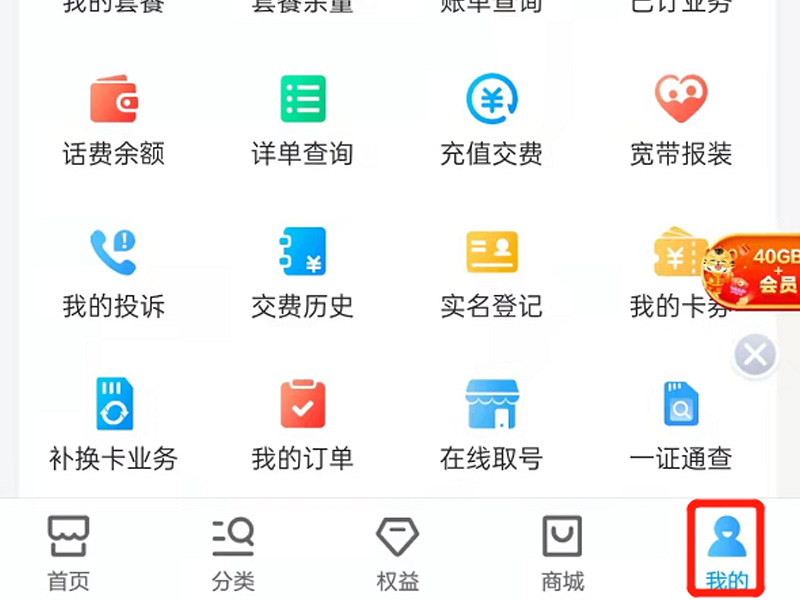Select the 我的 tab
Viewport: 800px width, 600px height.
(726, 550)
